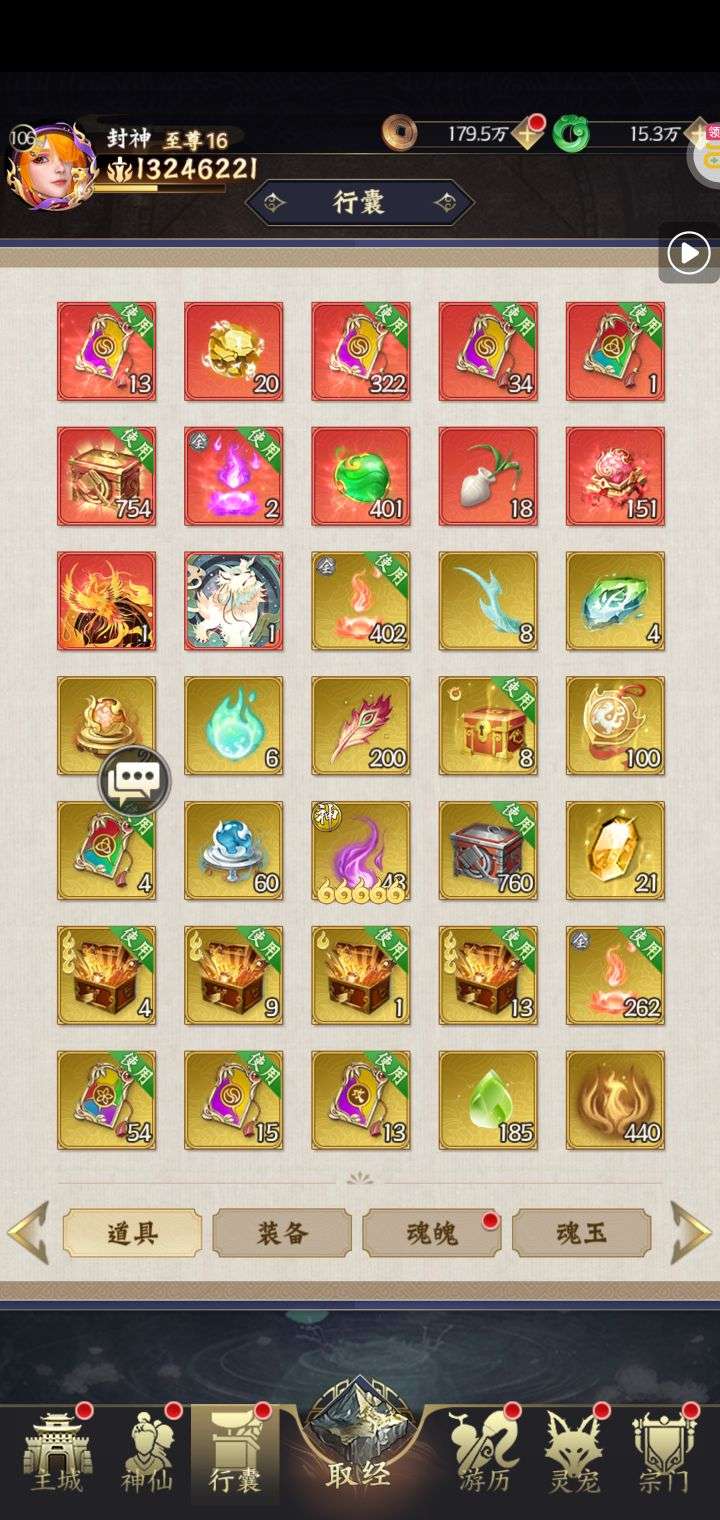Select the treasure chest item with 754
This screenshot has height=1520, width=720.
pos(106,476)
